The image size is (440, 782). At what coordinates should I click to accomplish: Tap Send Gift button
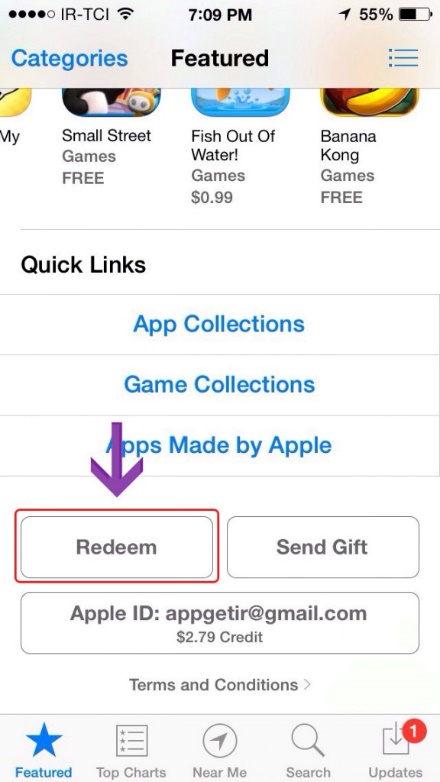tap(323, 547)
